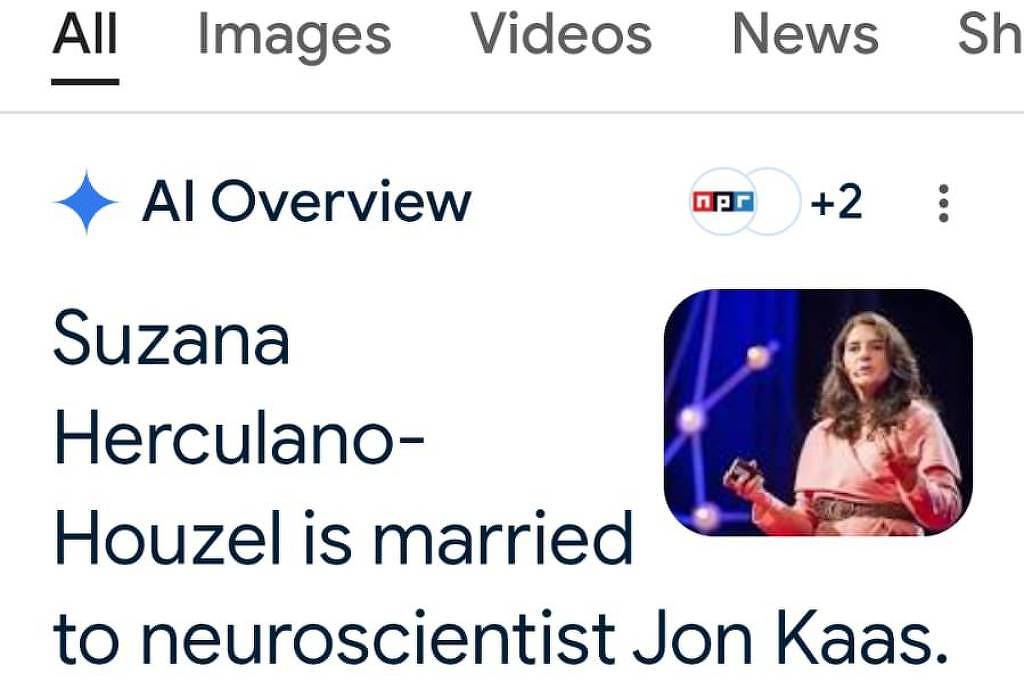The height and width of the screenshot is (682, 1024).
Task: Switch to the Videos tab
Action: (561, 35)
